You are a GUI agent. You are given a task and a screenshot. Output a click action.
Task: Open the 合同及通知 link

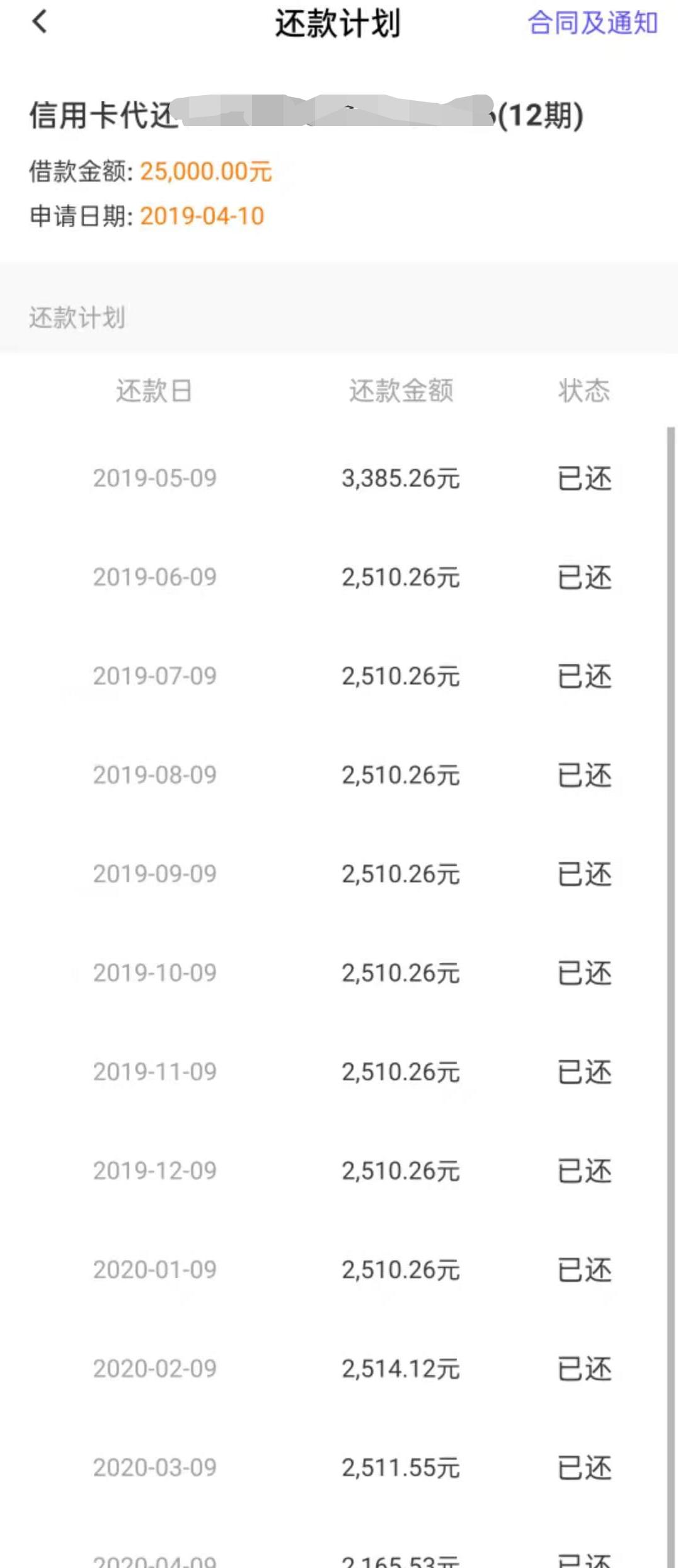click(592, 23)
